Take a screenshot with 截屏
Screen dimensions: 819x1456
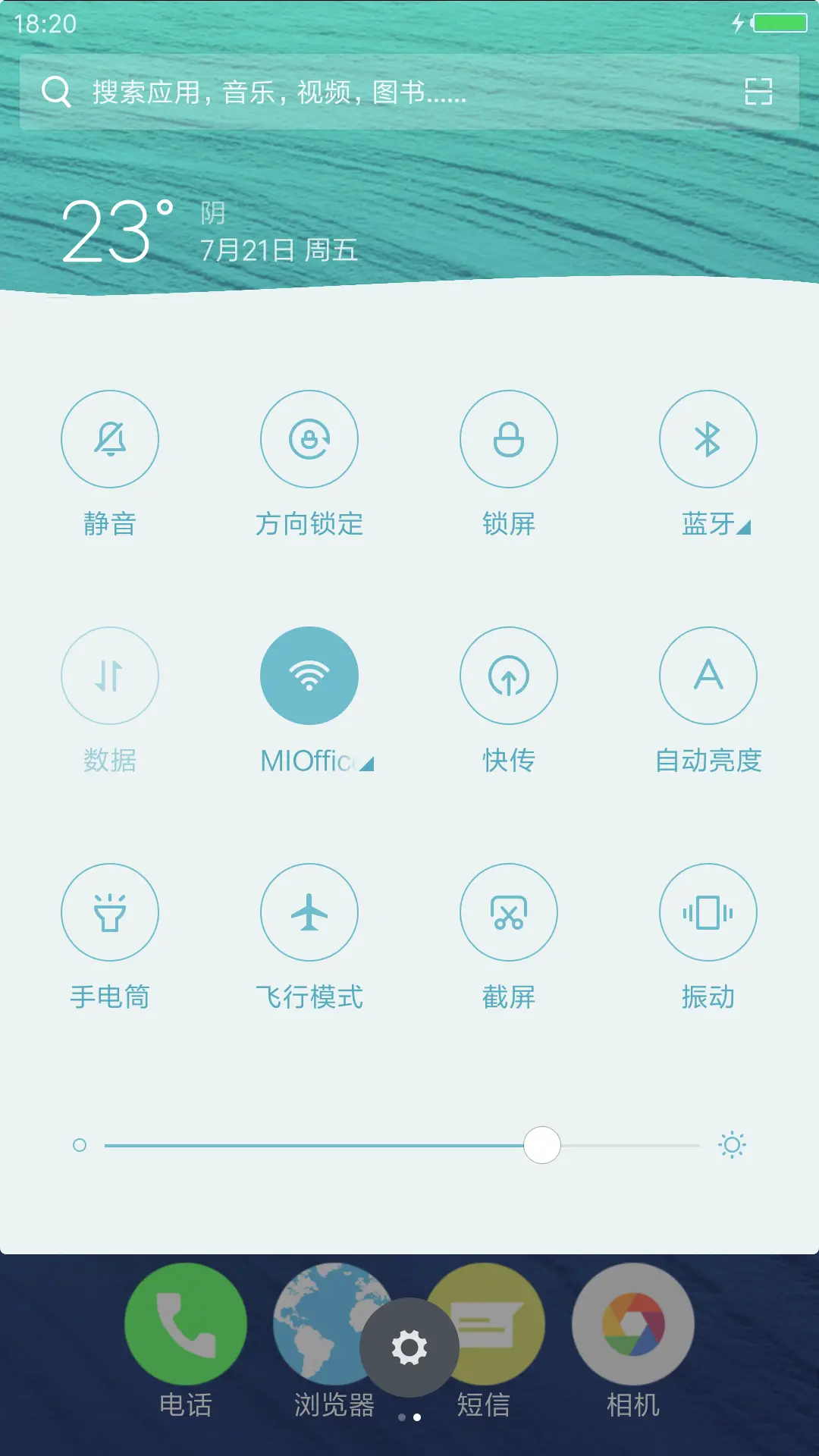pos(509,912)
